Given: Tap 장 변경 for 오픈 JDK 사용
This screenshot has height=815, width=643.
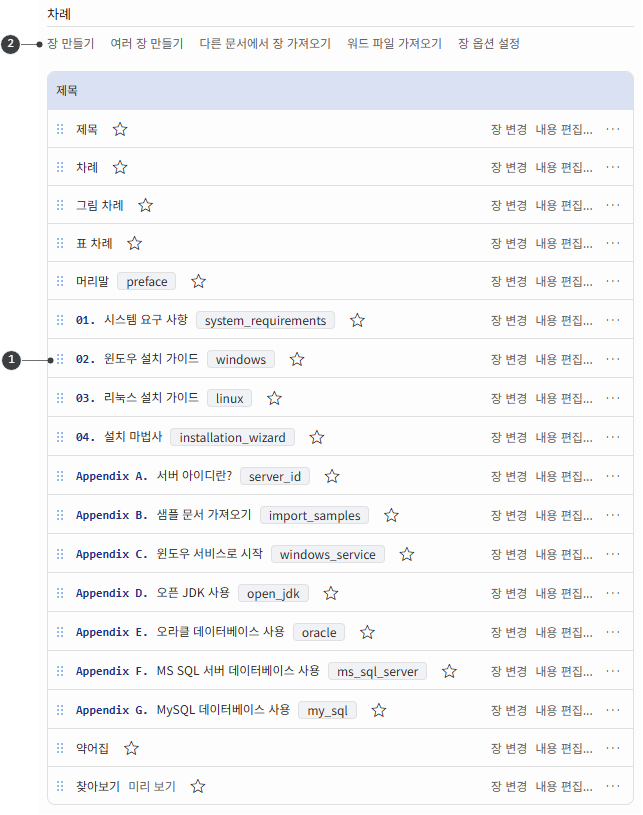Looking at the screenshot, I should pyautogui.click(x=508, y=593).
